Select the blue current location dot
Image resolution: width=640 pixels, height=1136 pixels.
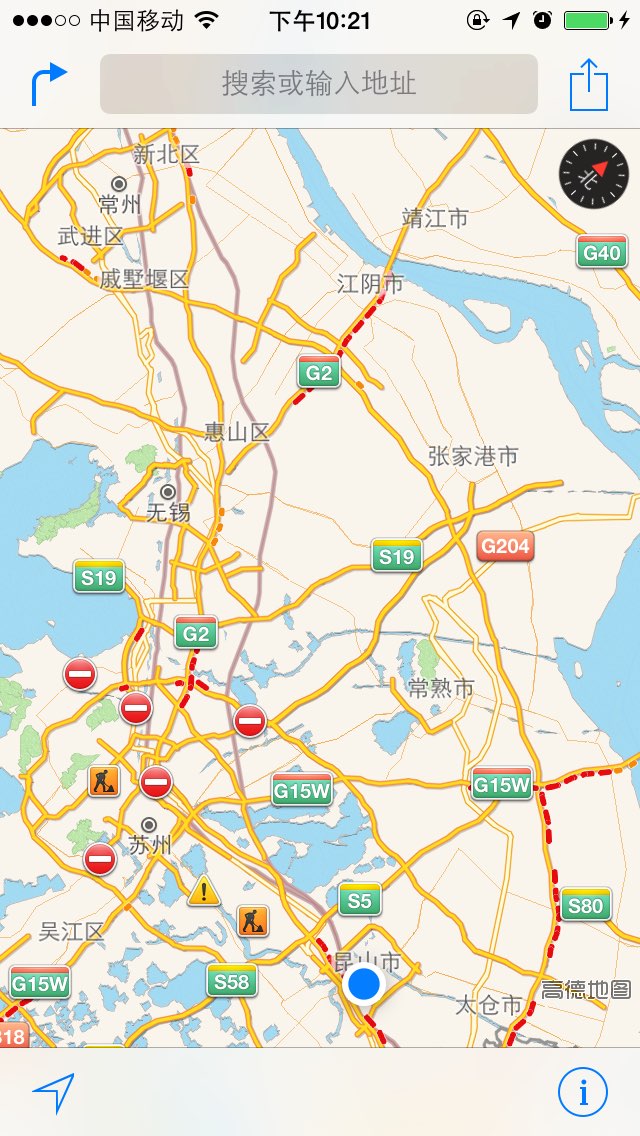(x=364, y=985)
